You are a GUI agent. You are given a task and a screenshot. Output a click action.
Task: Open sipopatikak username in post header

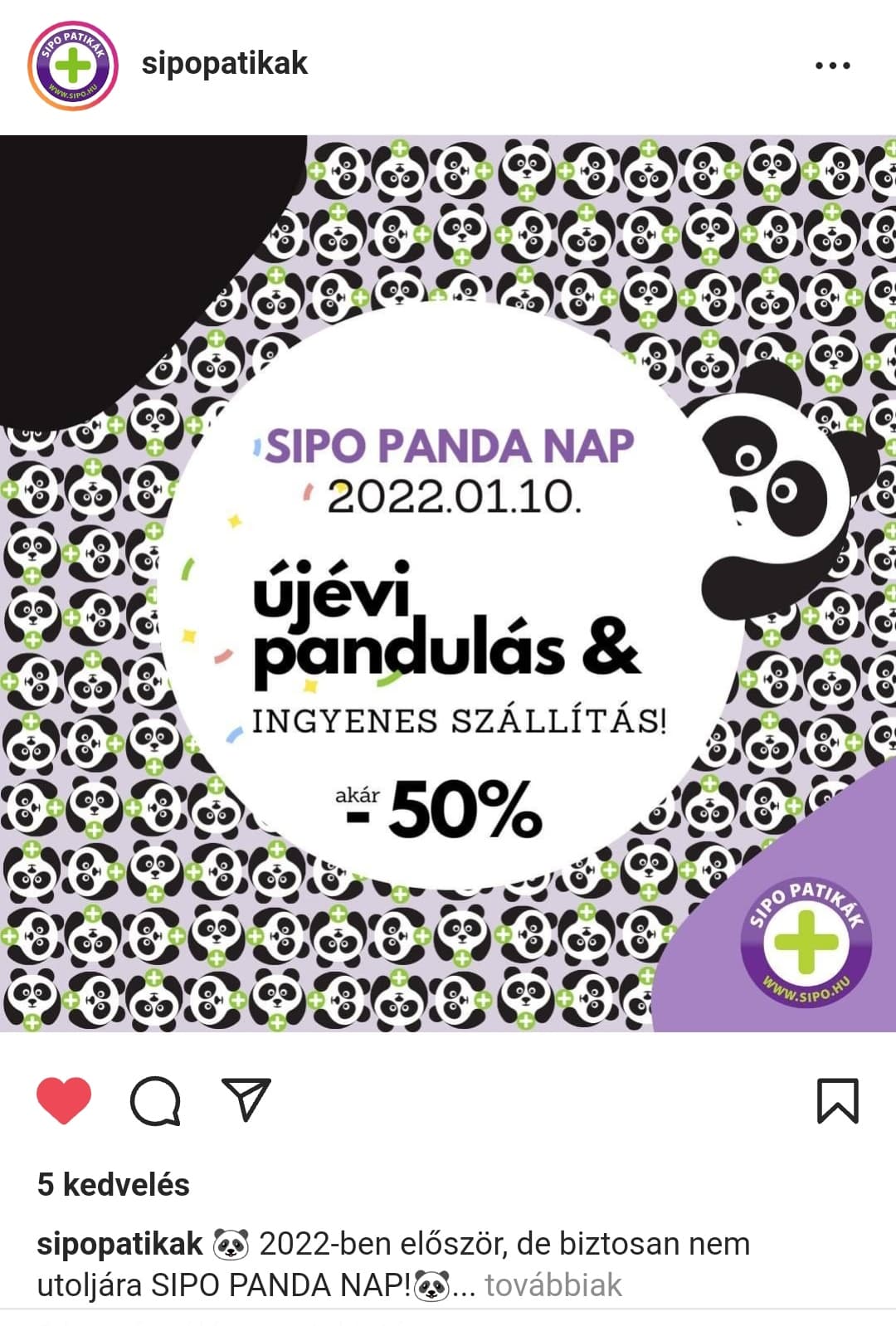pos(224,63)
